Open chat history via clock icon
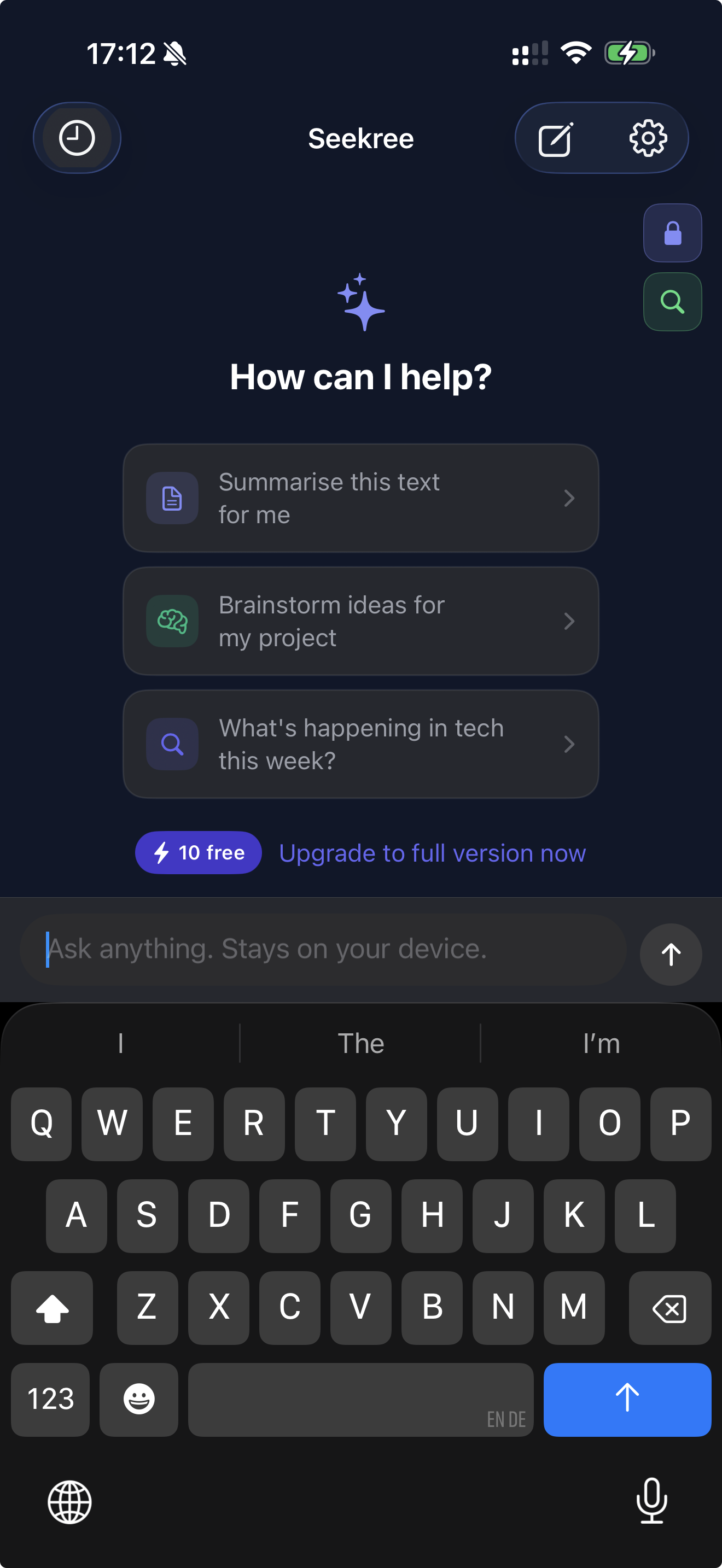Viewport: 722px width, 1568px height. [x=77, y=138]
